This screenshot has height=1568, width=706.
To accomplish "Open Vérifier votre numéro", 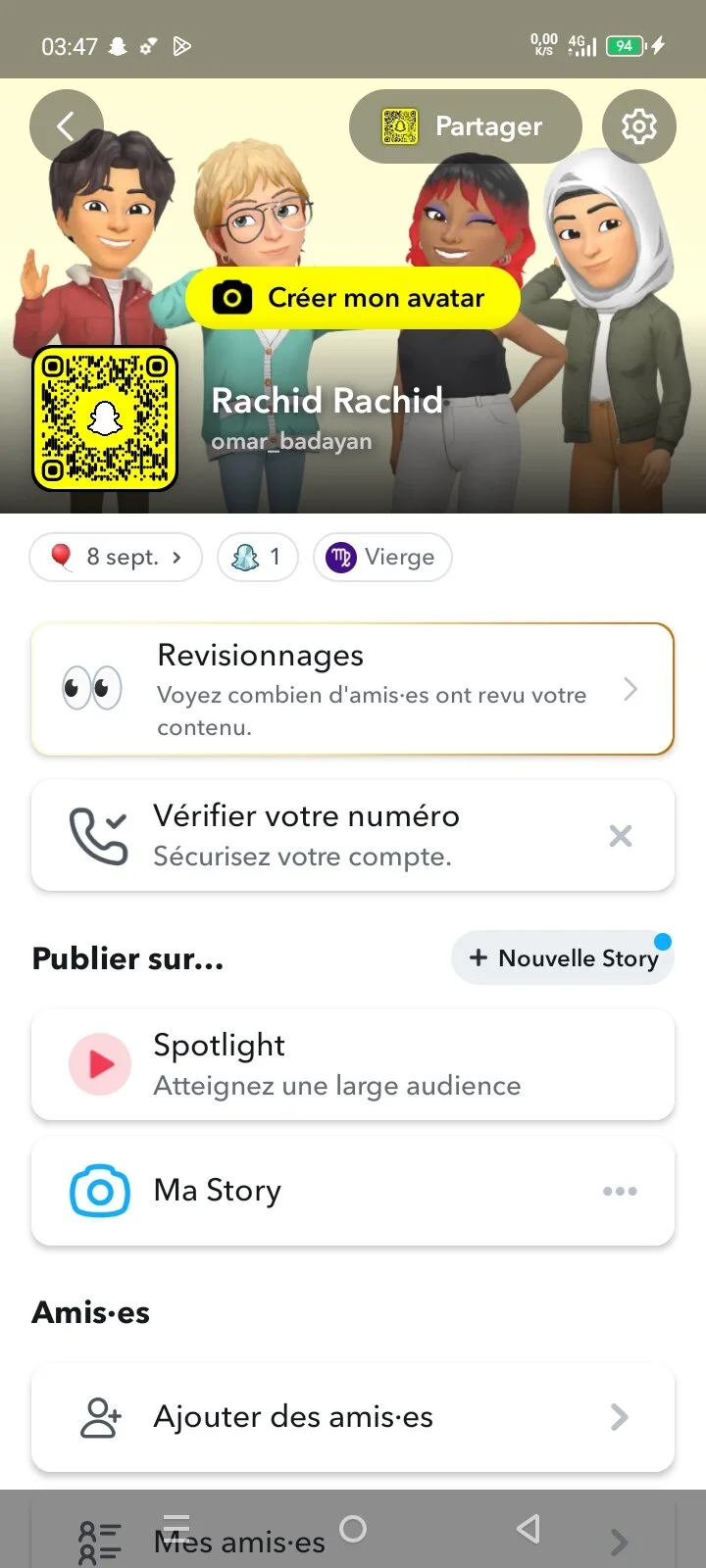I will coord(324,835).
